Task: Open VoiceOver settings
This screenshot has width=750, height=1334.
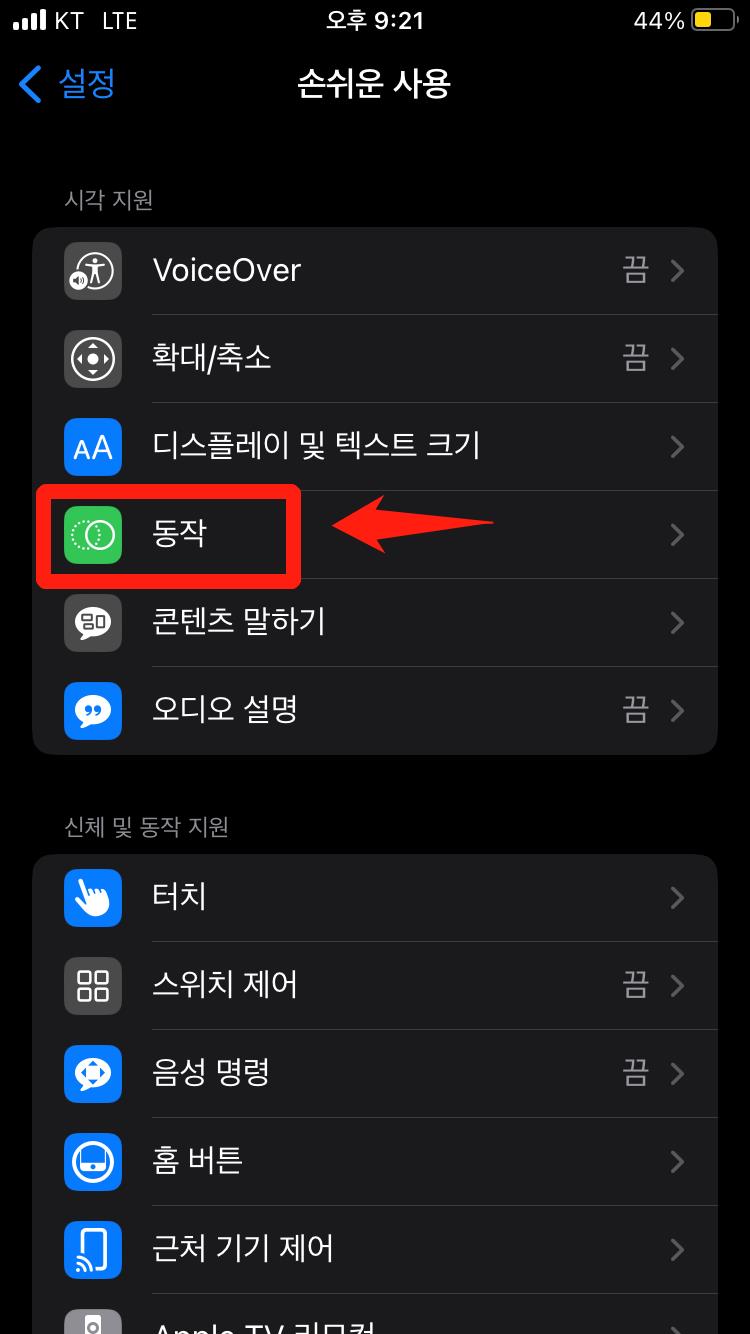Action: [x=375, y=271]
